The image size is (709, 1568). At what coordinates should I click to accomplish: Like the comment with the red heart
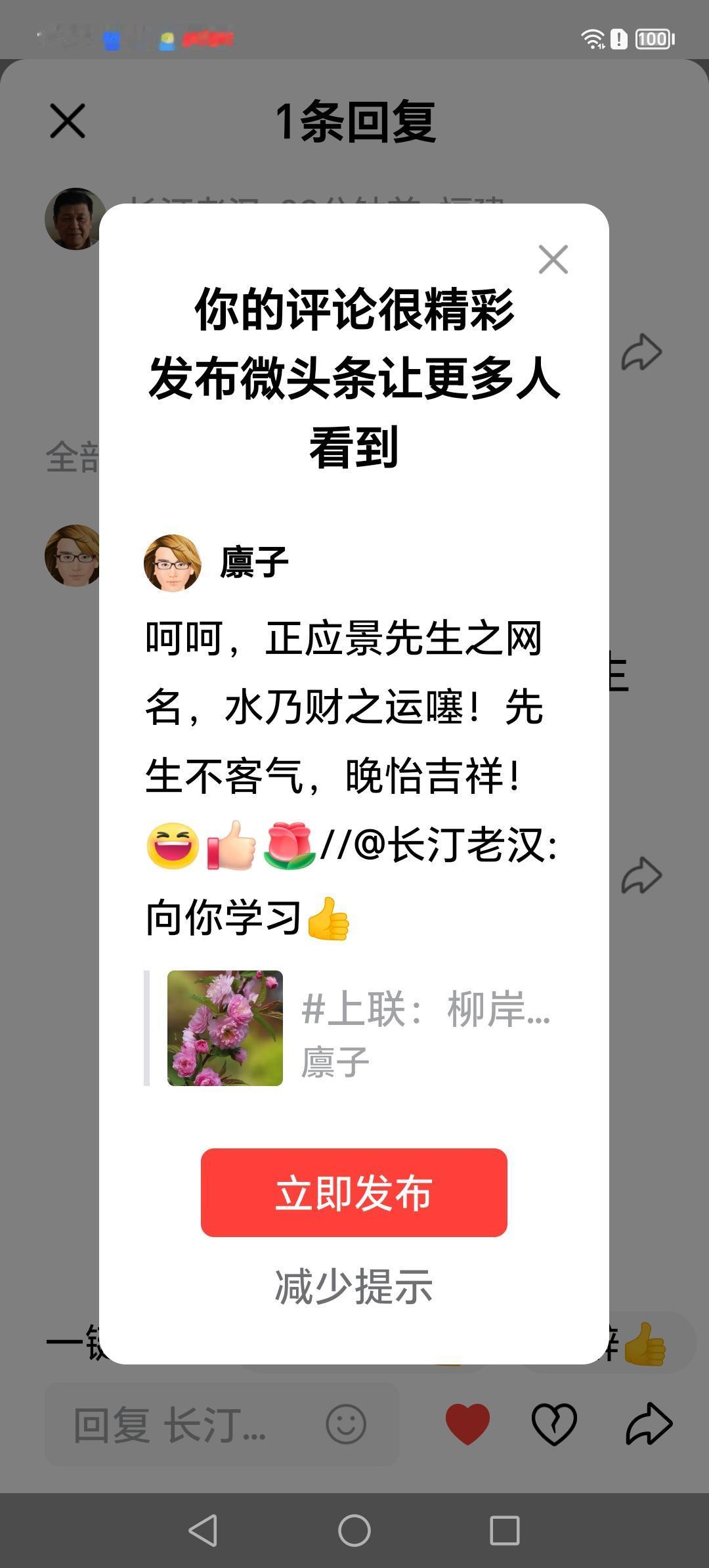466,1424
